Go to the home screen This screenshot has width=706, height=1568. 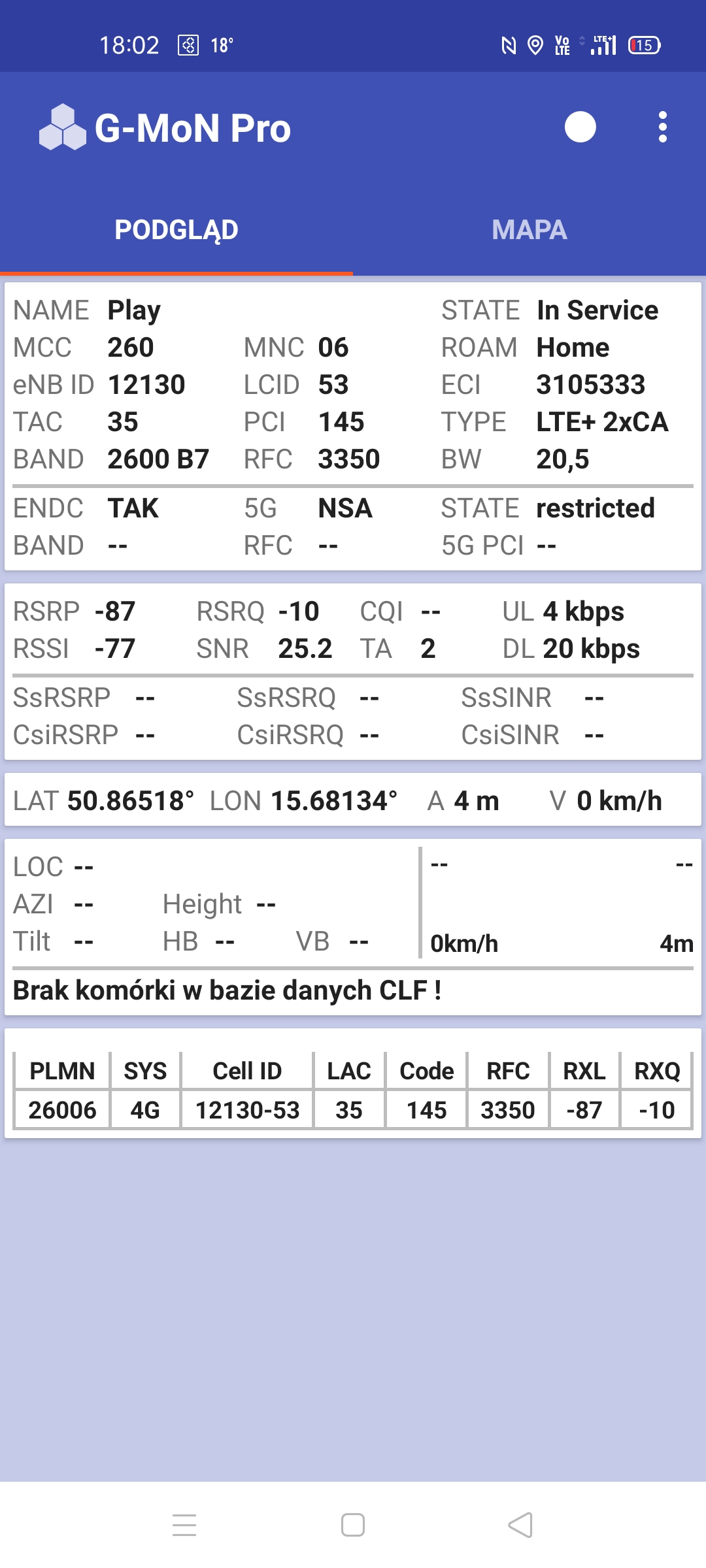[x=353, y=1525]
